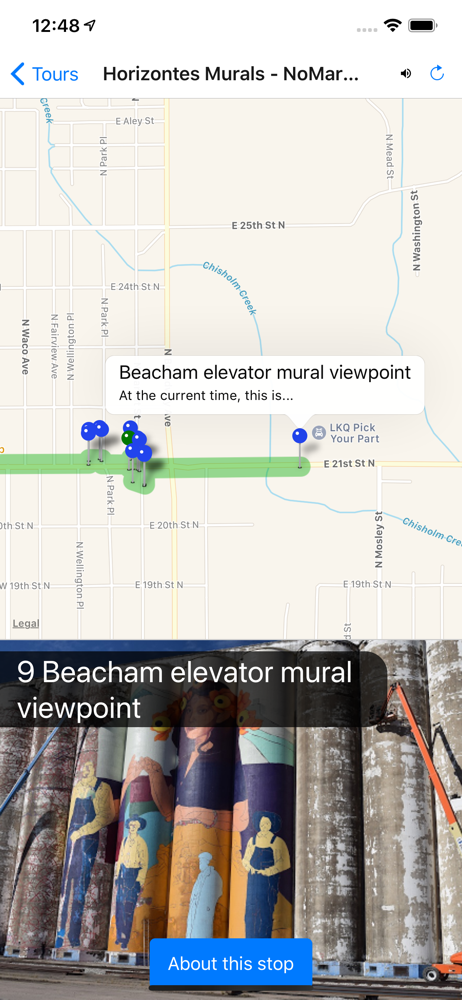Image resolution: width=462 pixels, height=1000 pixels.
Task: Select the green map pin
Action: (128, 438)
